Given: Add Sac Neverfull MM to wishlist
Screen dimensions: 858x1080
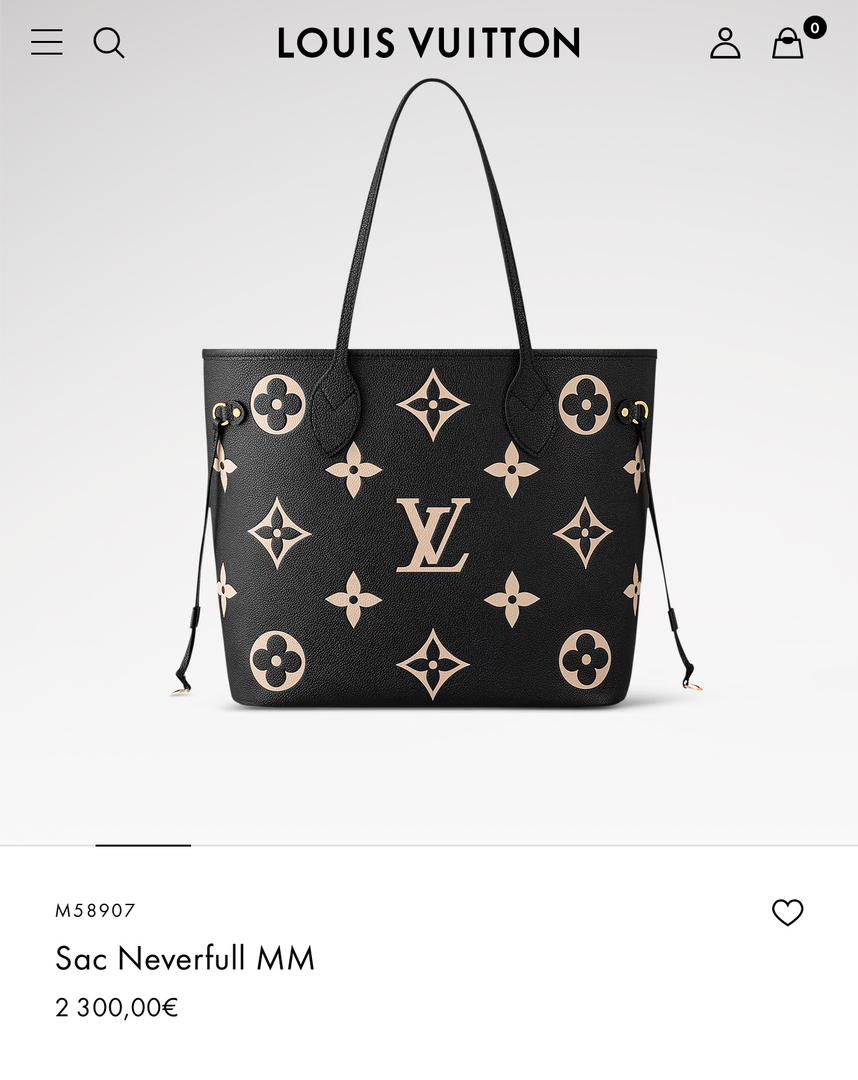Looking at the screenshot, I should point(787,912).
